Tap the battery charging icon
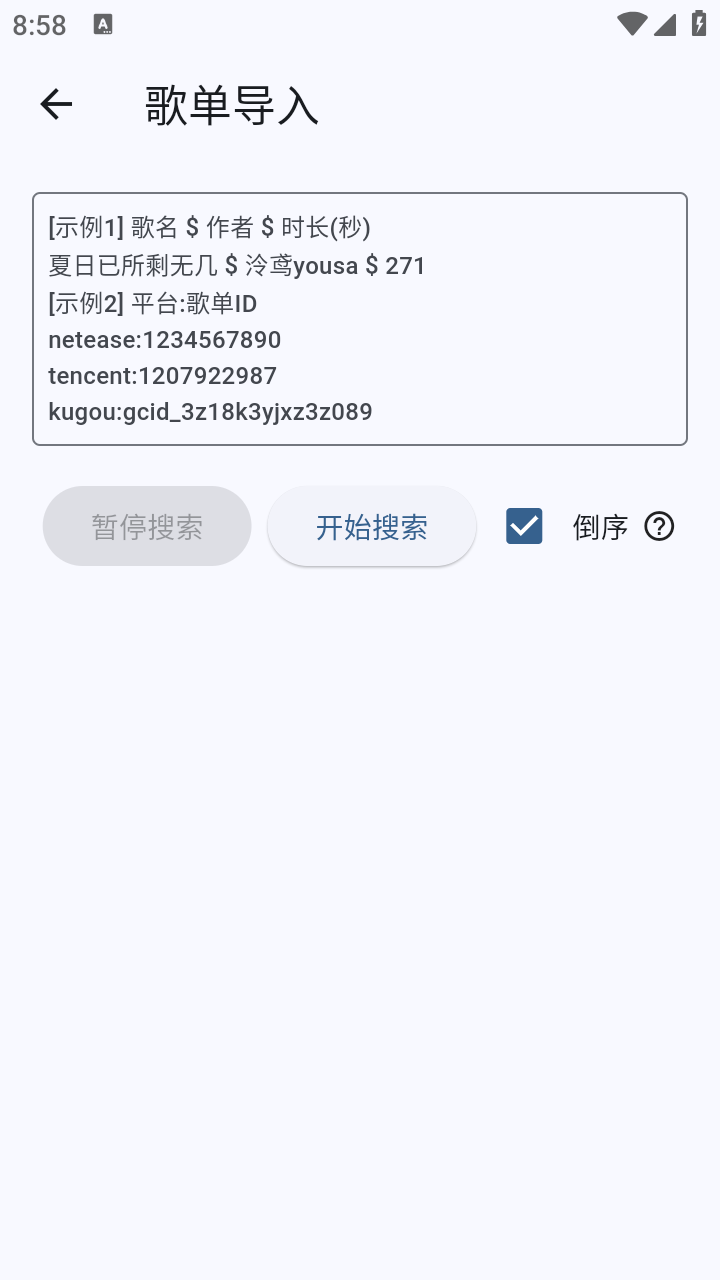The height and width of the screenshot is (1280, 720). [x=696, y=25]
